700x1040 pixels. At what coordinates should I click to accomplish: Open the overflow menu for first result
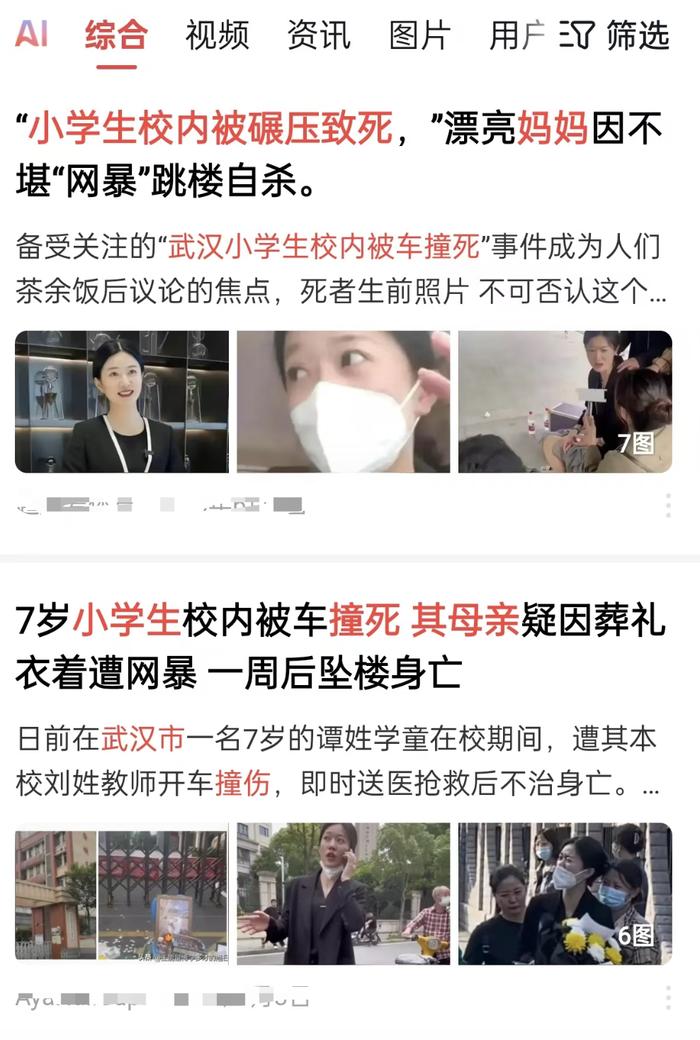coord(667,505)
